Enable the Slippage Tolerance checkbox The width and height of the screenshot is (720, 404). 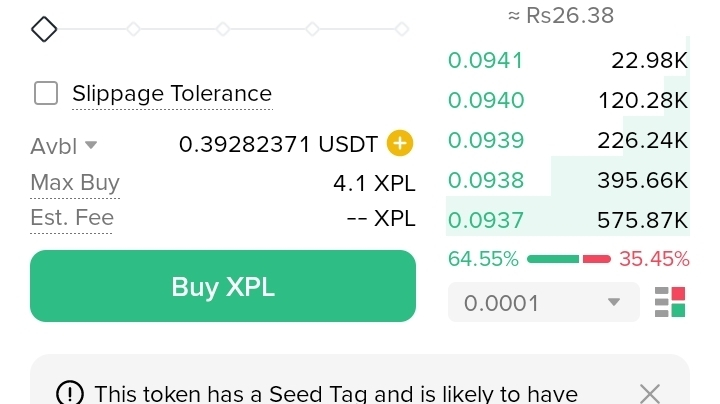coord(46,93)
